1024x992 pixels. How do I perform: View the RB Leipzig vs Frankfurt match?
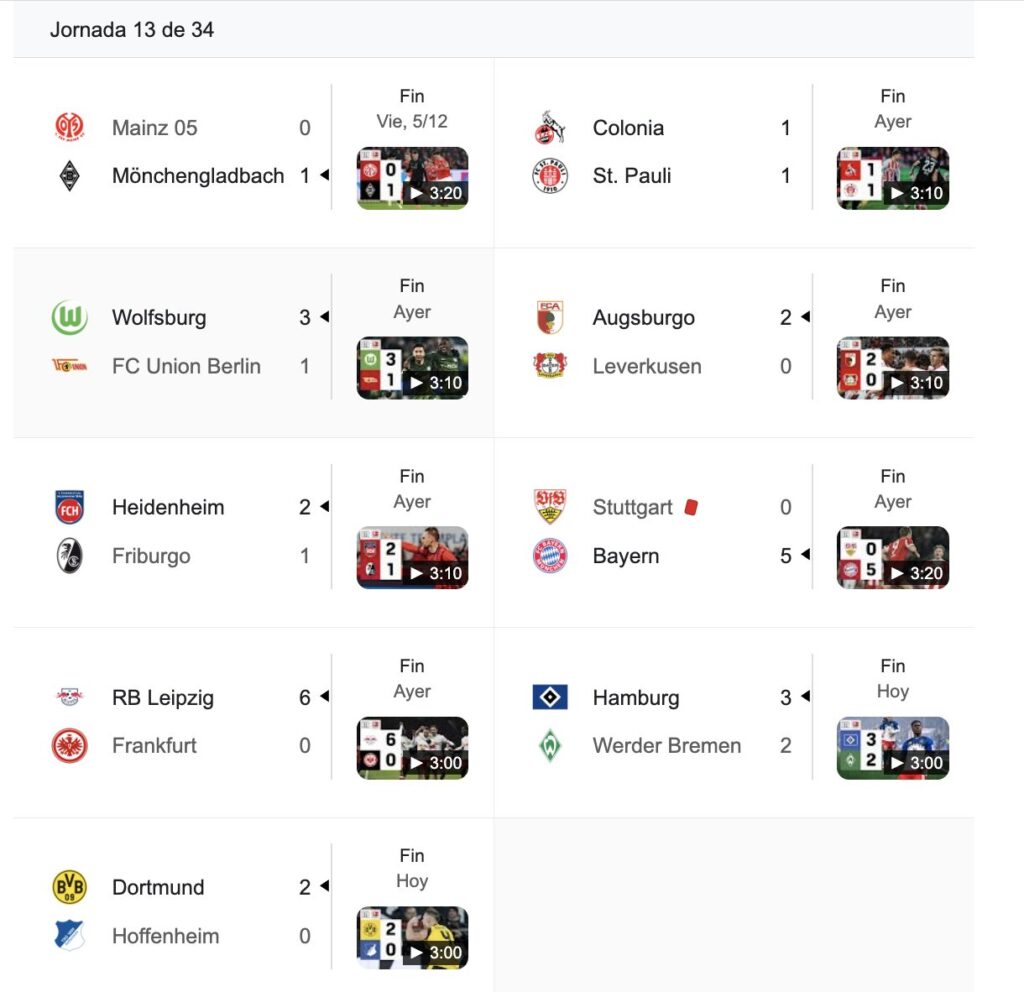[190, 722]
